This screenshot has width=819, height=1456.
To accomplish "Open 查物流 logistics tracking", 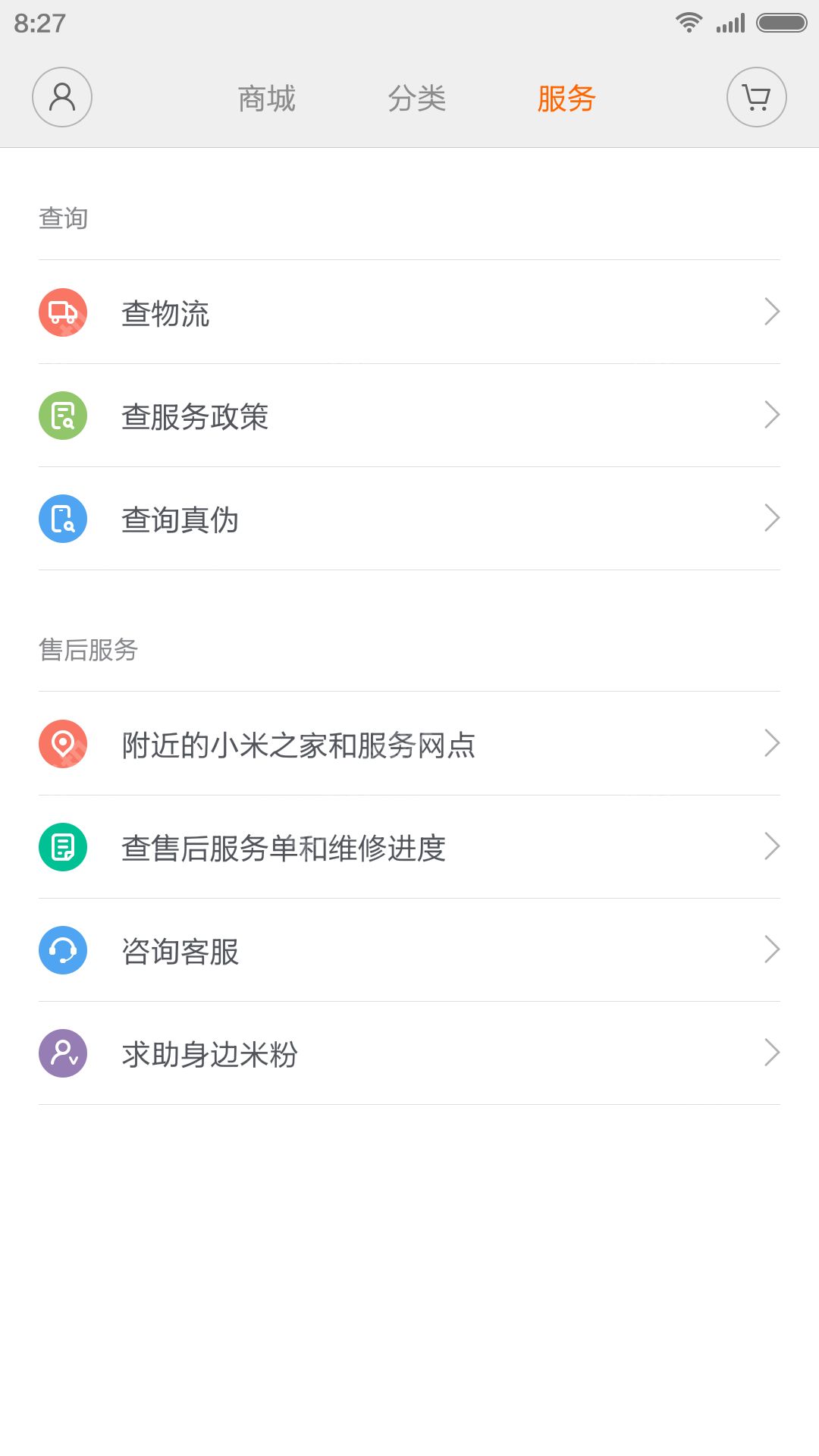I will tap(409, 312).
